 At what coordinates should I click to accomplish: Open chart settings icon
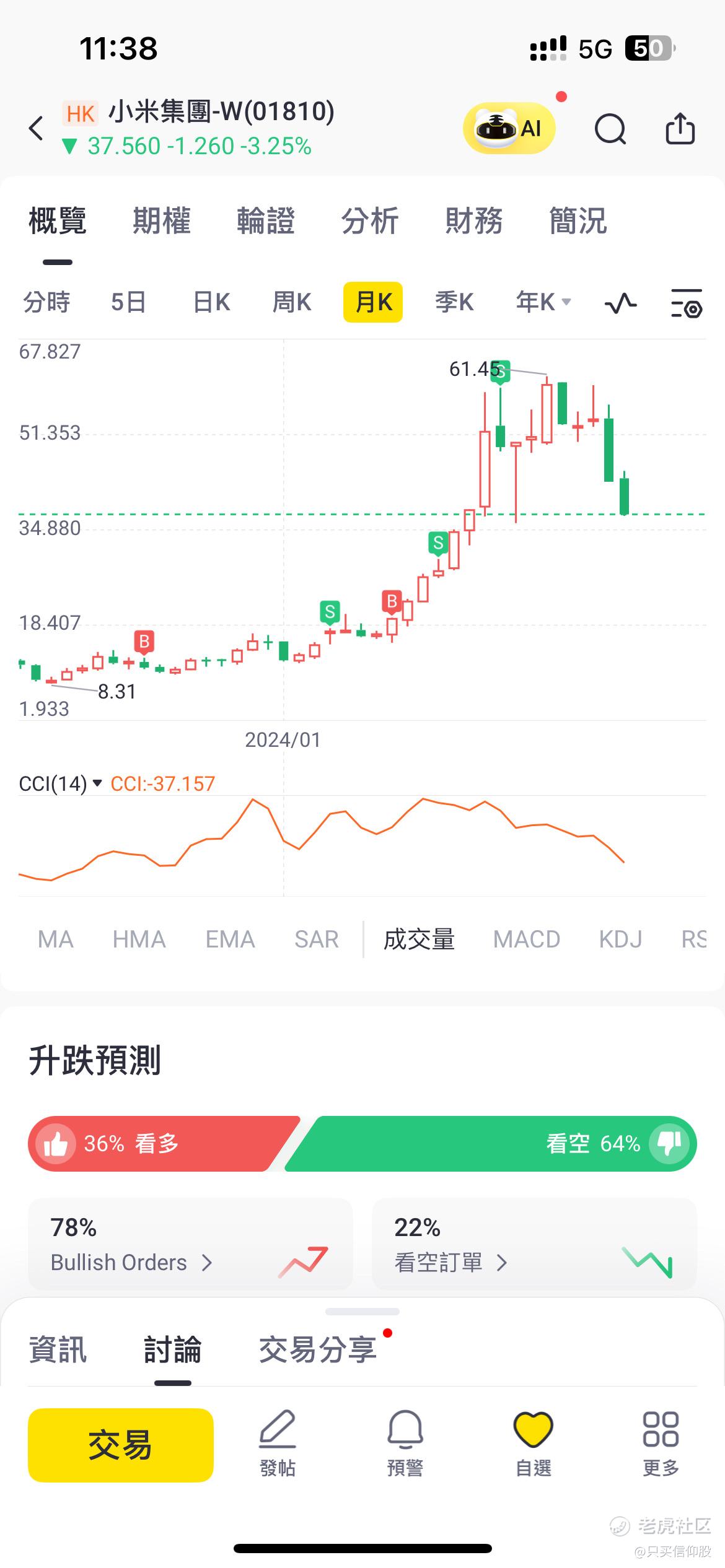click(687, 303)
